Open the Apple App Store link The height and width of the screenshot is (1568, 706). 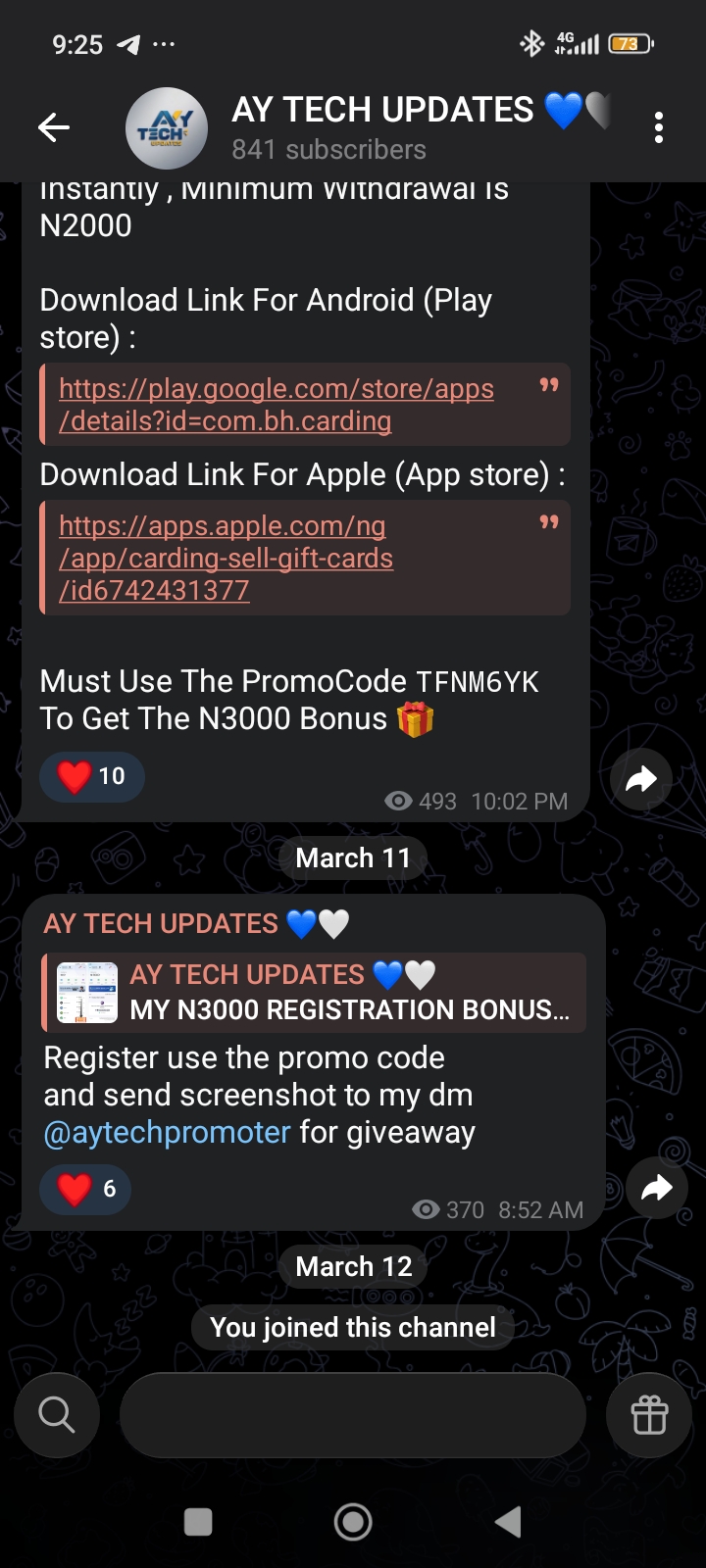[x=226, y=558]
